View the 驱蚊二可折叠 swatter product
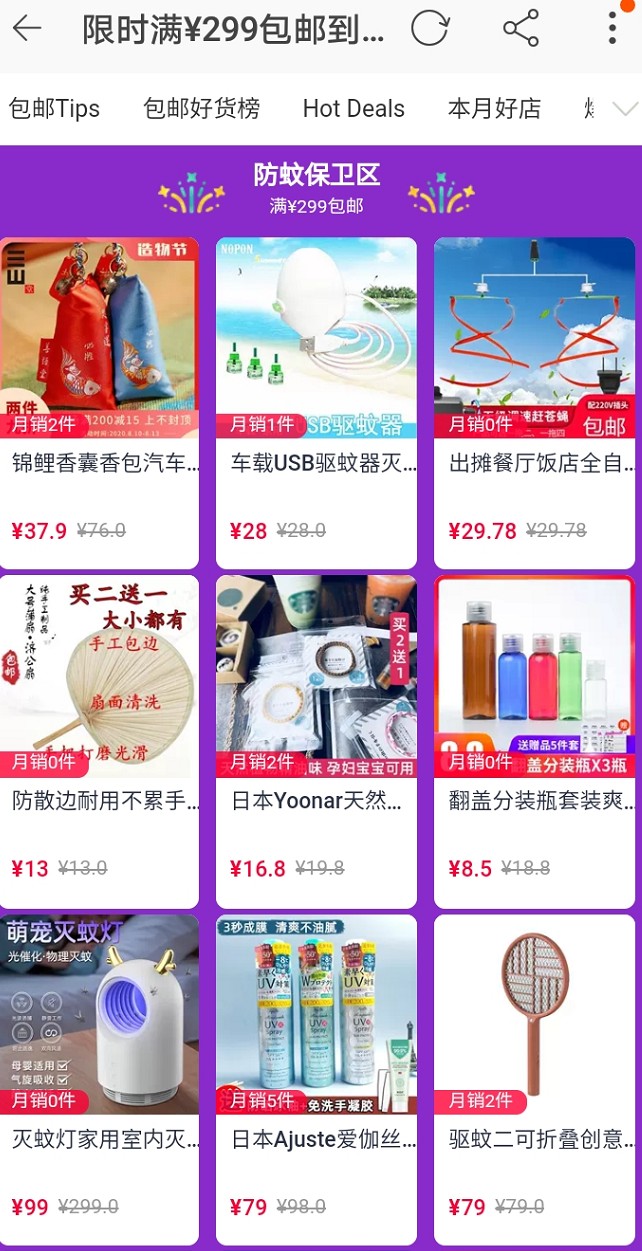 (535, 1076)
